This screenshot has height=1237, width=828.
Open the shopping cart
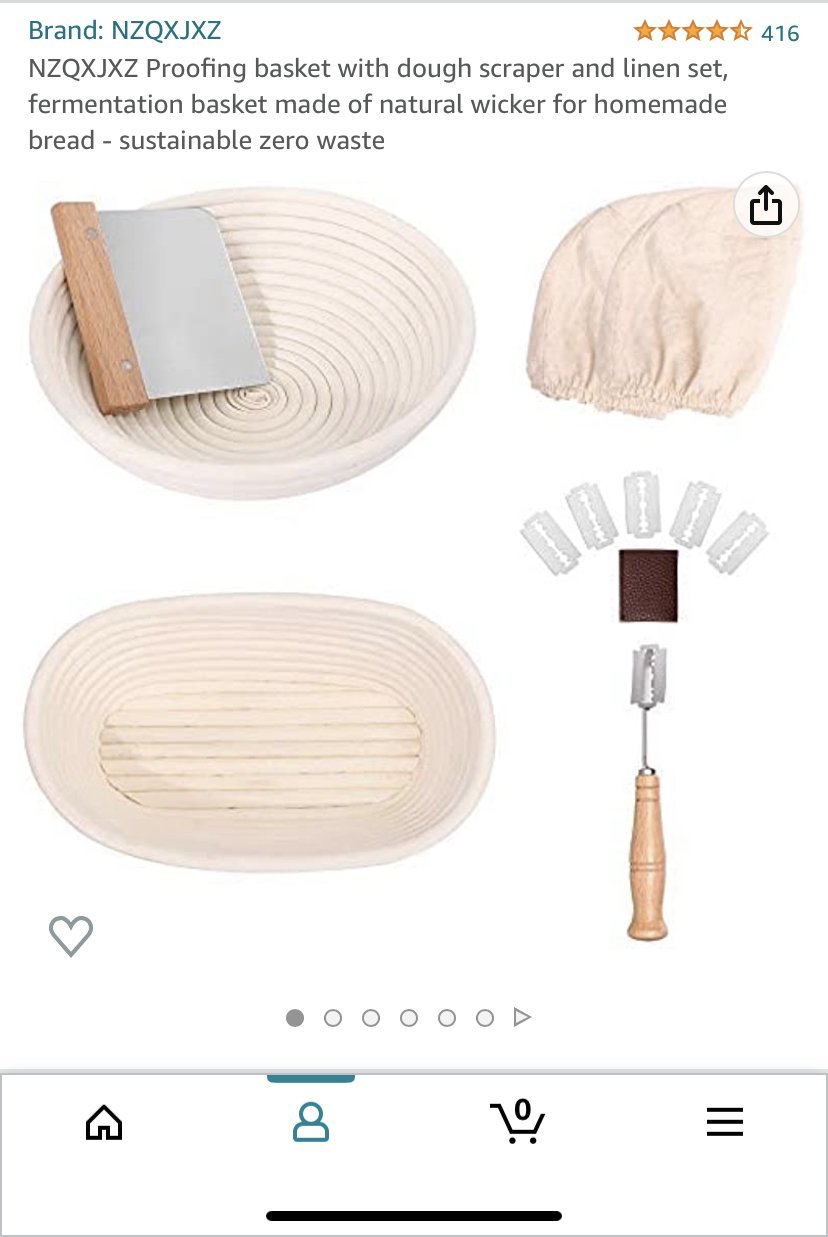[x=517, y=1121]
